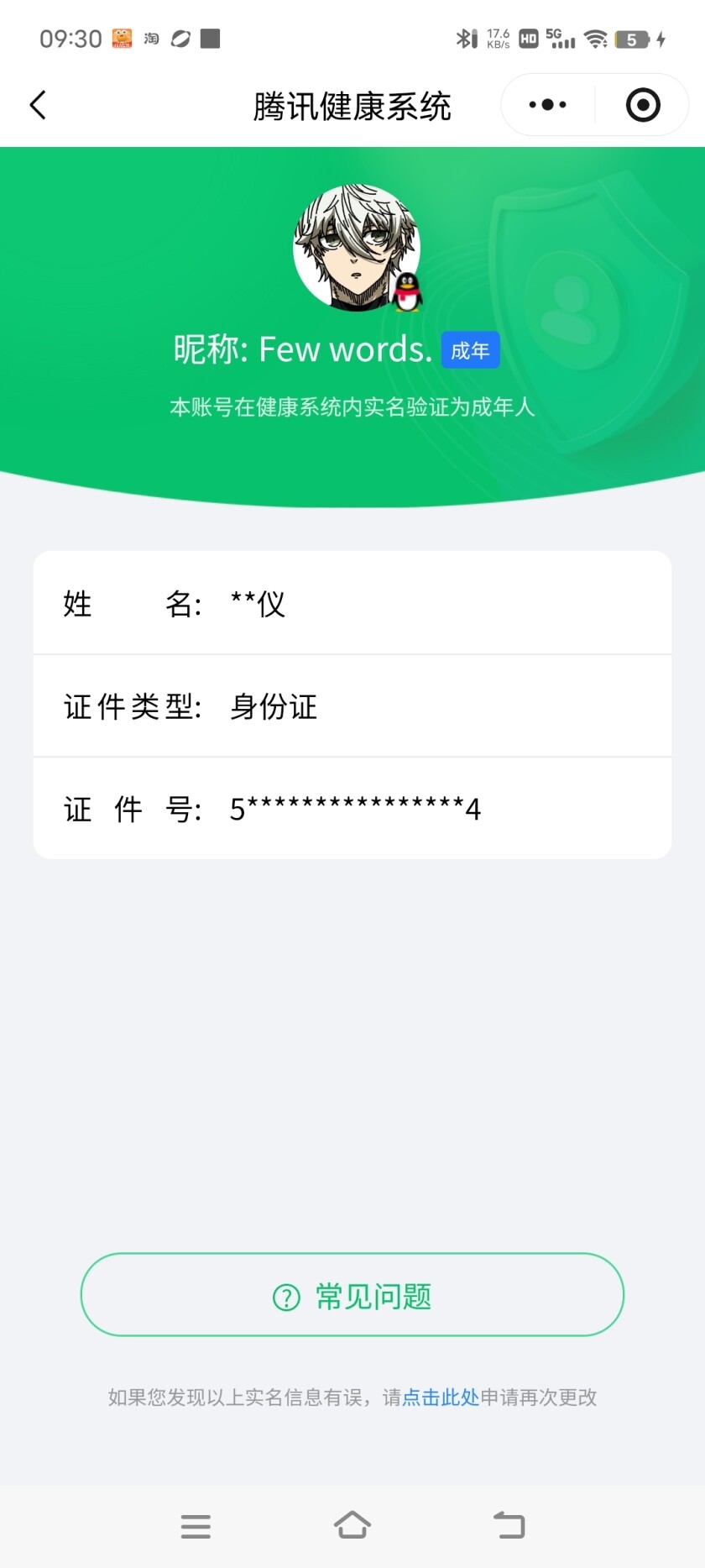The width and height of the screenshot is (705, 1568).
Task: Tap the home icon in bottom navigation
Action: pyautogui.click(x=352, y=1523)
